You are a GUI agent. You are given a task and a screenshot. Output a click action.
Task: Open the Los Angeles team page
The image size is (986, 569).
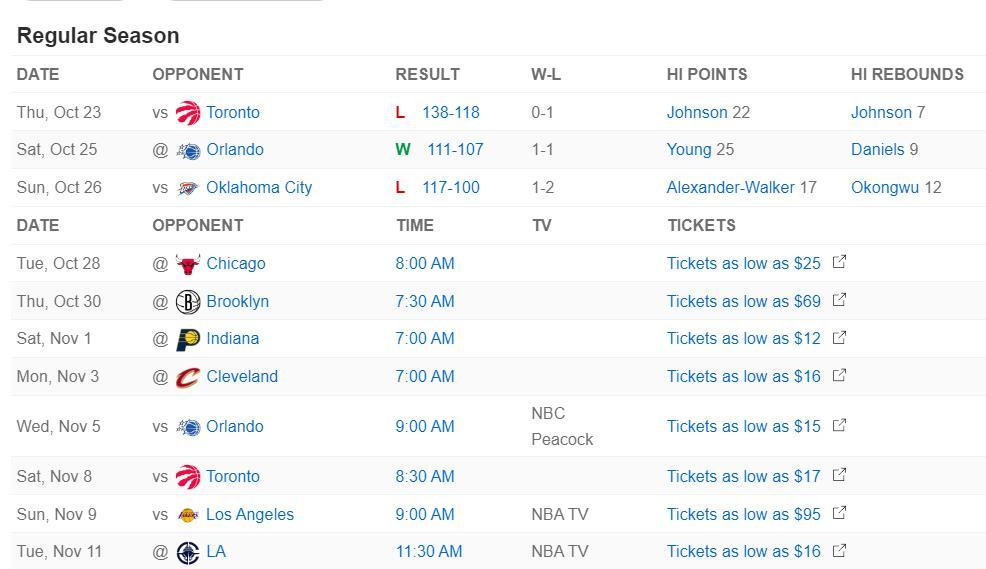(249, 514)
